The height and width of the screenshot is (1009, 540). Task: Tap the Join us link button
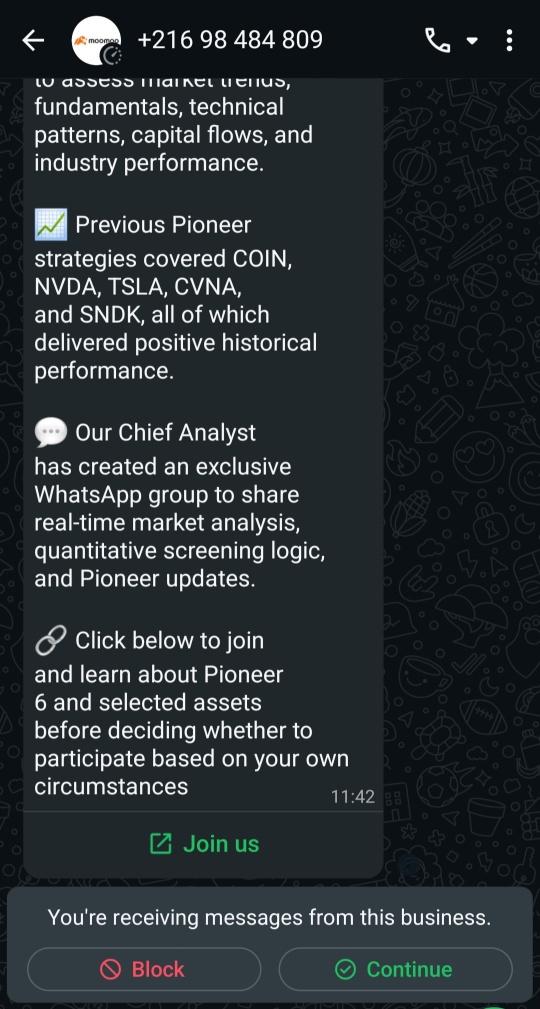(203, 844)
